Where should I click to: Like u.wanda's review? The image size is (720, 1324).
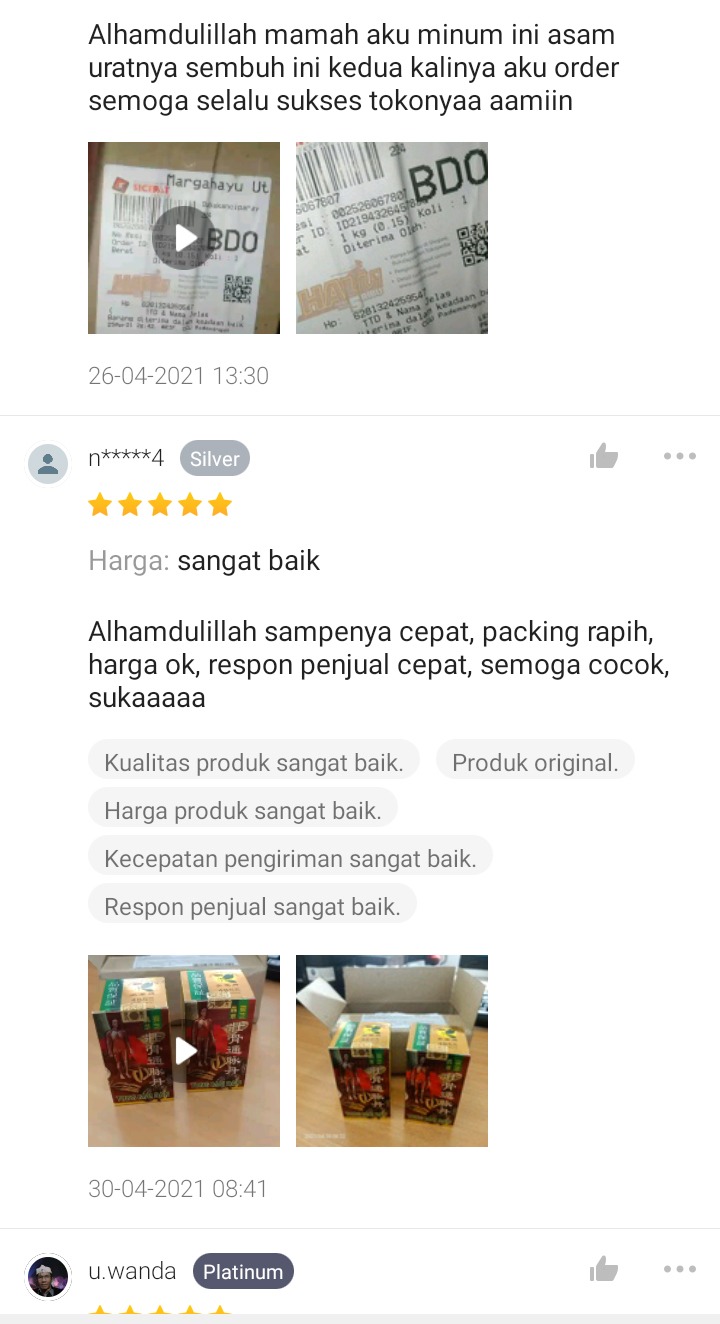604,1270
